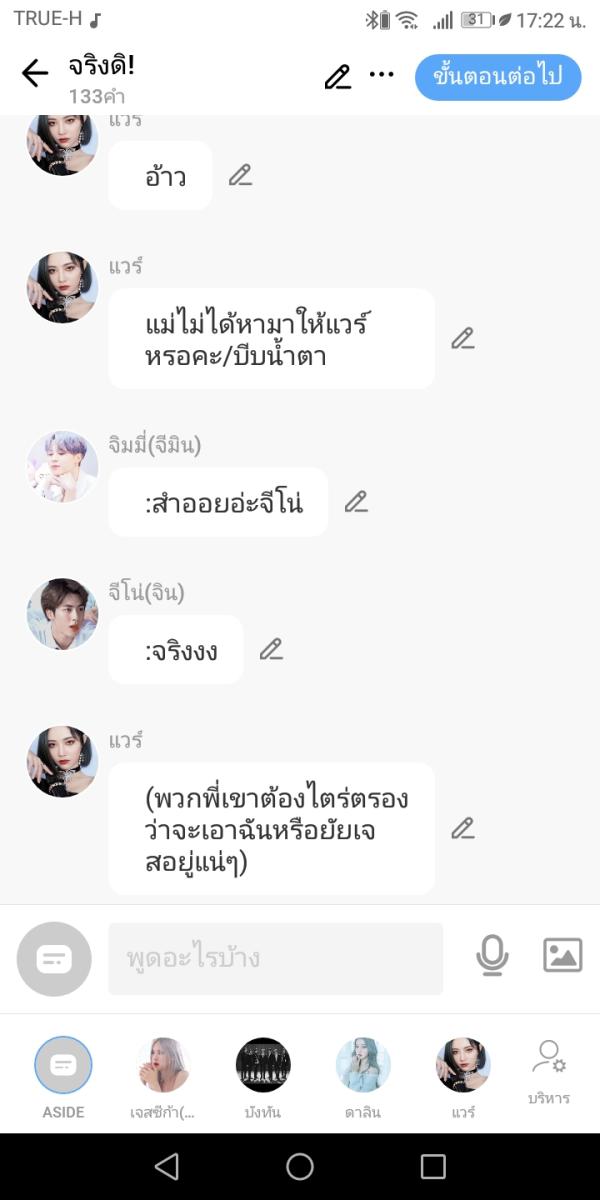Attach a picture with the image icon
Screen dimensions: 600x1200
[x=562, y=956]
